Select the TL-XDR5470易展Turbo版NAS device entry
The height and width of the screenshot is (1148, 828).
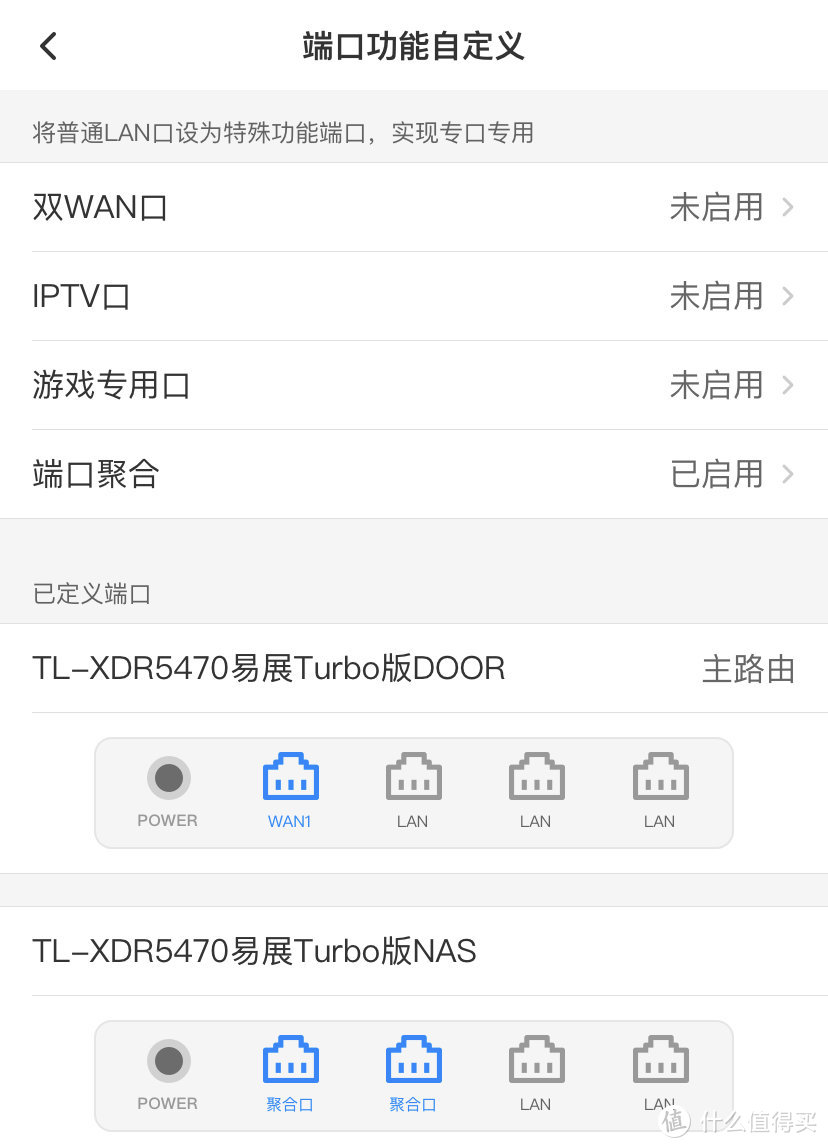pos(253,951)
